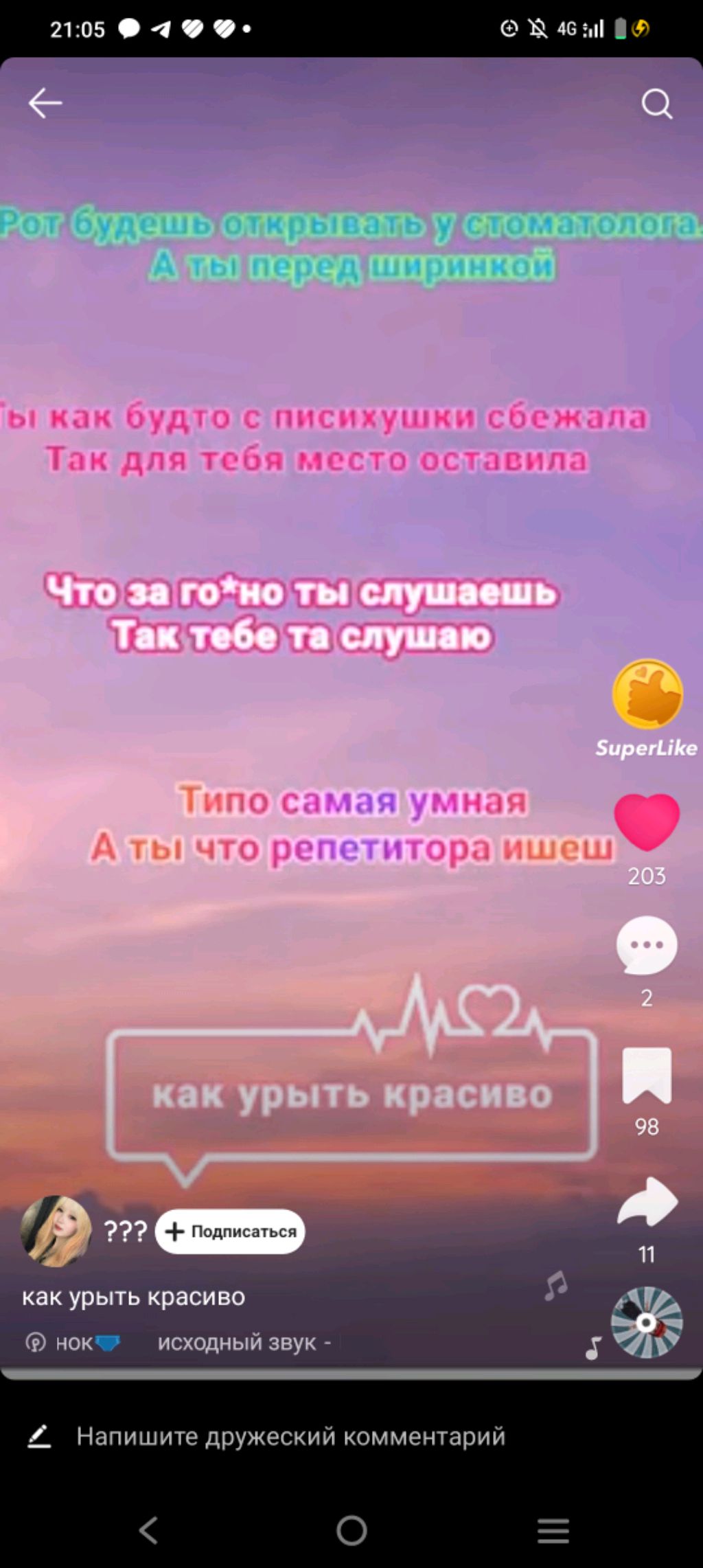Like the video with the heart icon
The image size is (703, 1568).
pyautogui.click(x=646, y=822)
